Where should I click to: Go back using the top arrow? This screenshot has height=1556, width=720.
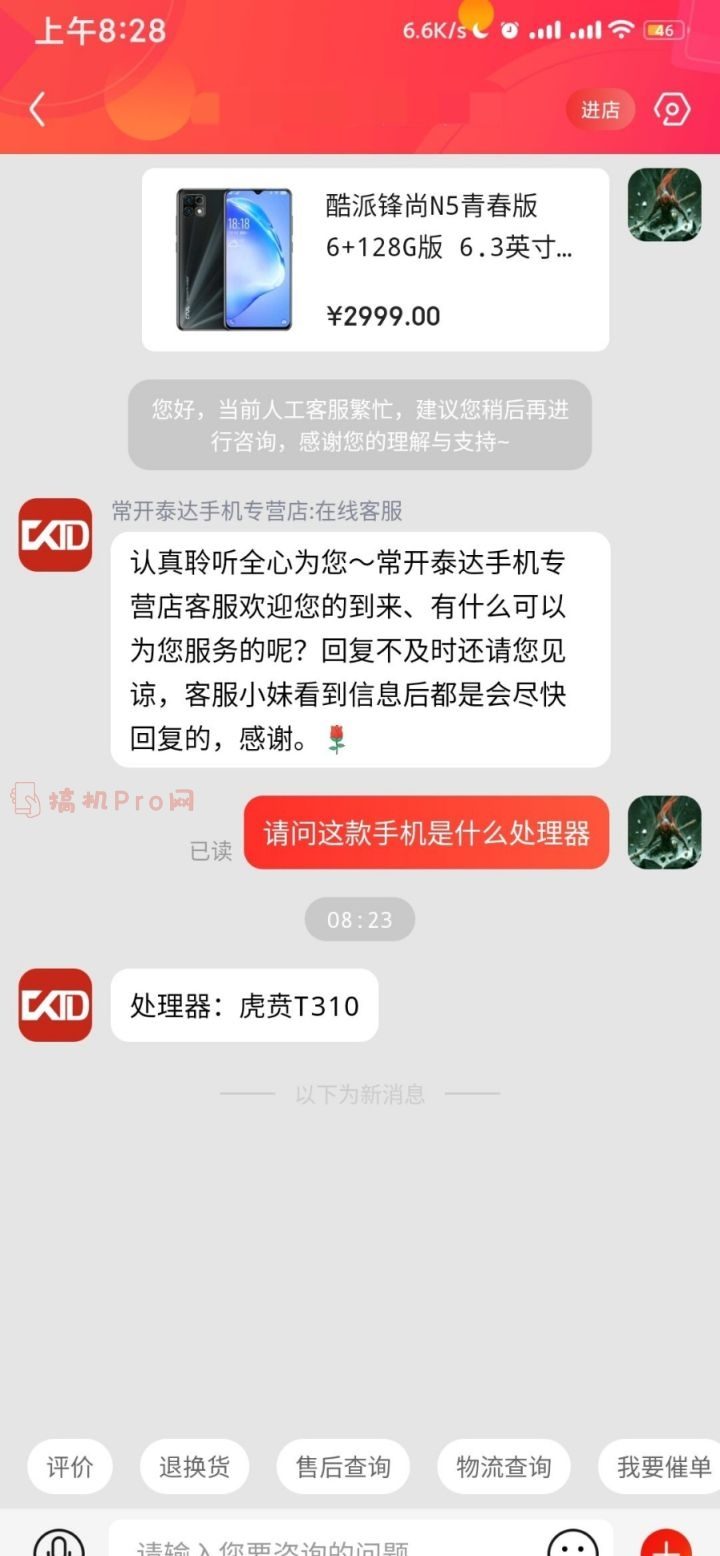click(x=37, y=109)
